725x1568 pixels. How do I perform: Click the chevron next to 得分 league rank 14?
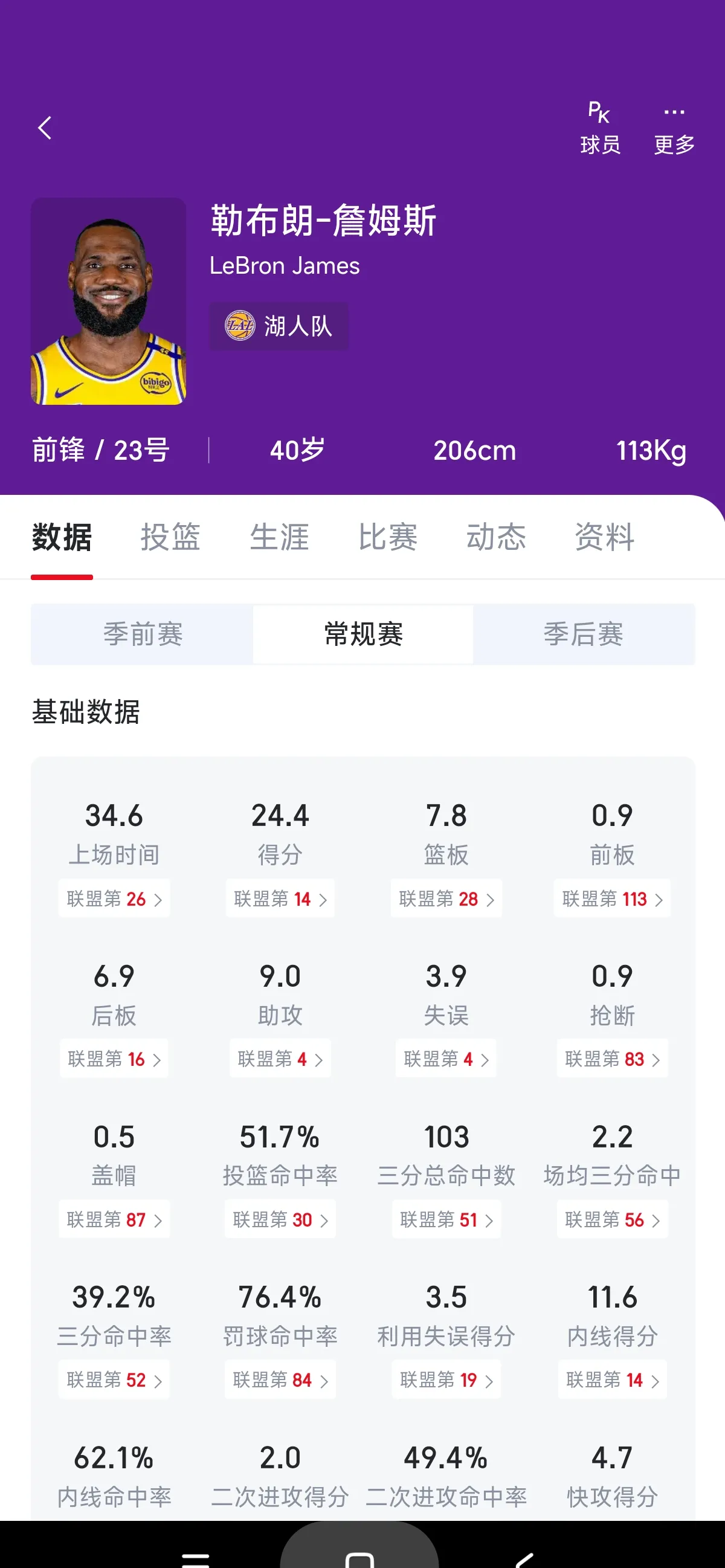280,899
